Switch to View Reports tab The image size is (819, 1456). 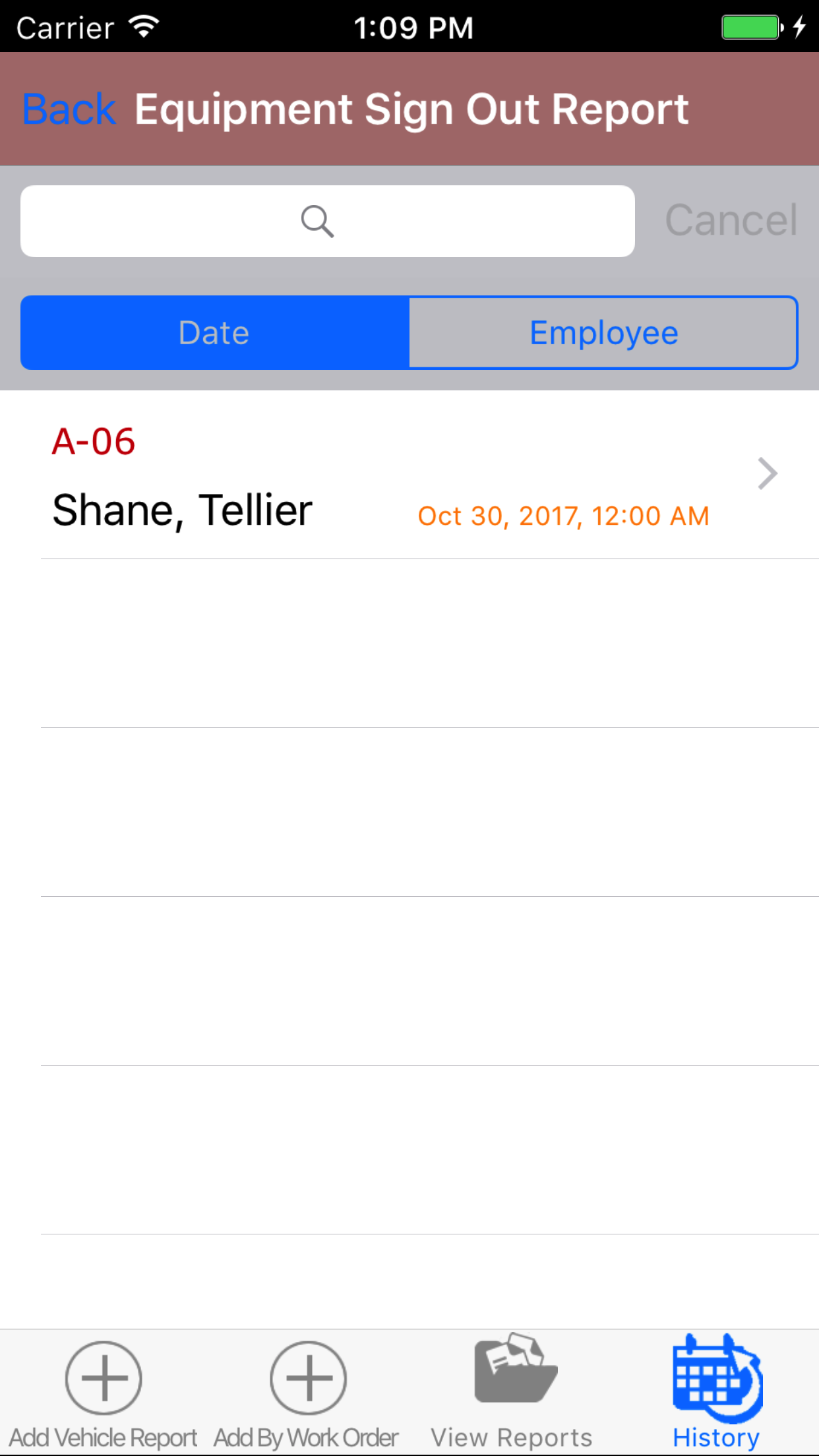point(512,1393)
